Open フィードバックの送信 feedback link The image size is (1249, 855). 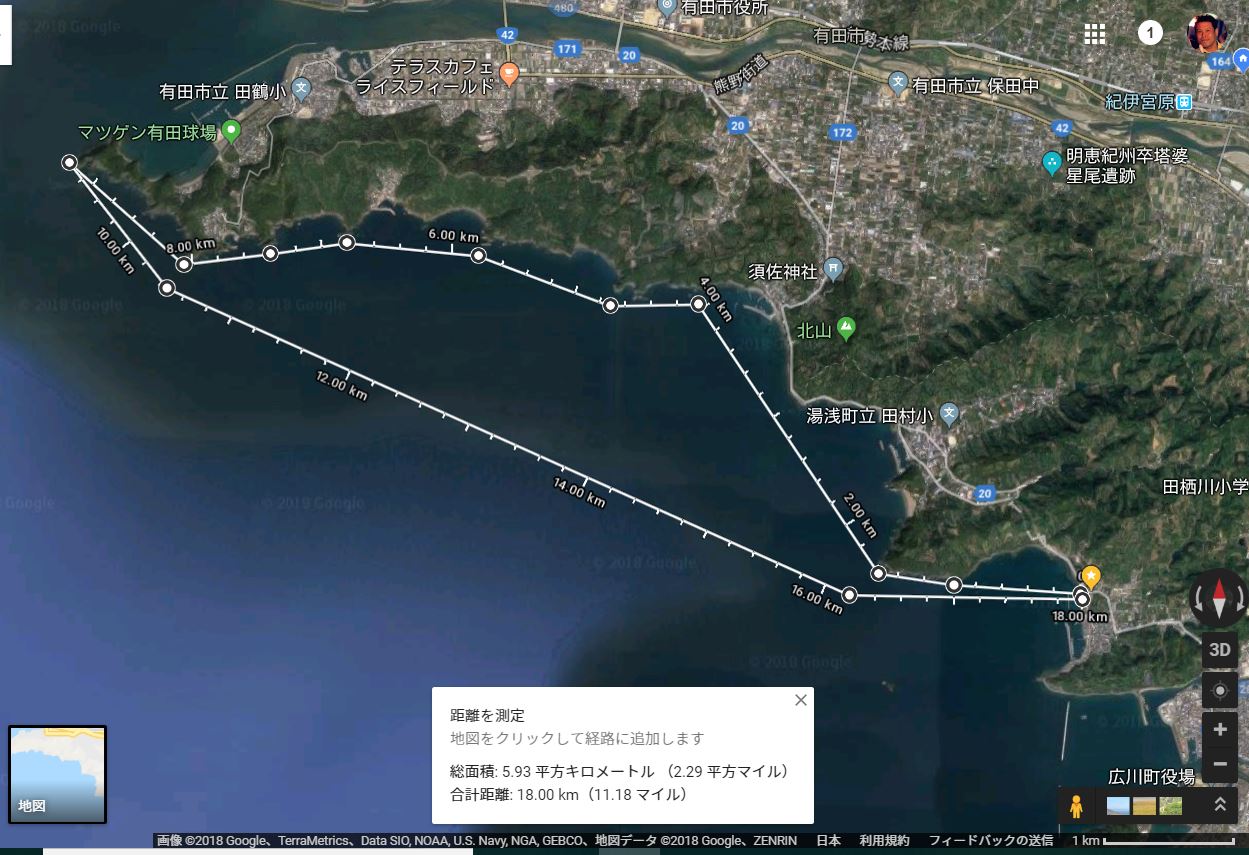tap(990, 841)
